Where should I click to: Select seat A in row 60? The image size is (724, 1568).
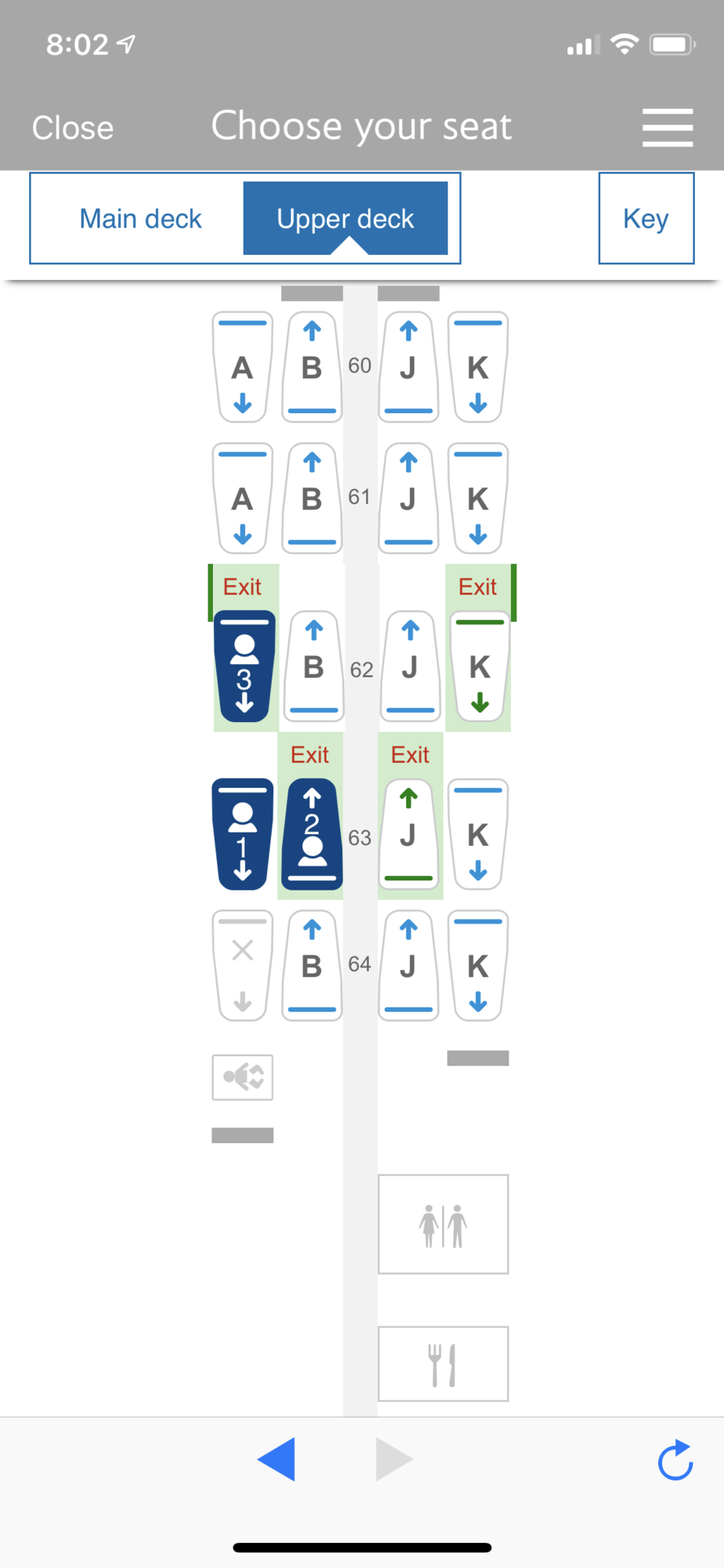[243, 367]
